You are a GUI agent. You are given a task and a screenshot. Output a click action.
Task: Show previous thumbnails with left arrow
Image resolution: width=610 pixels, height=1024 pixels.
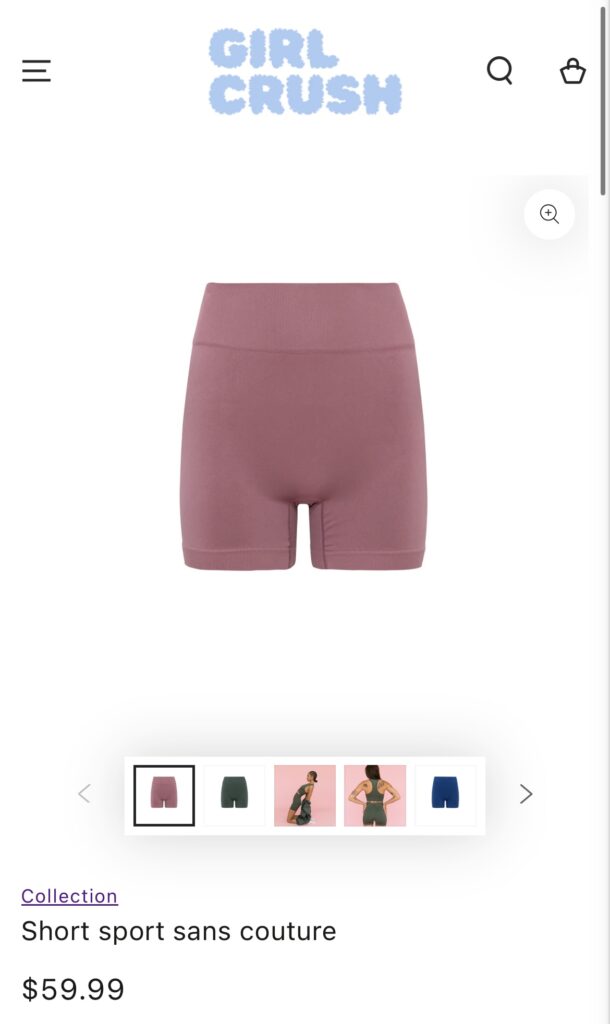(x=84, y=794)
